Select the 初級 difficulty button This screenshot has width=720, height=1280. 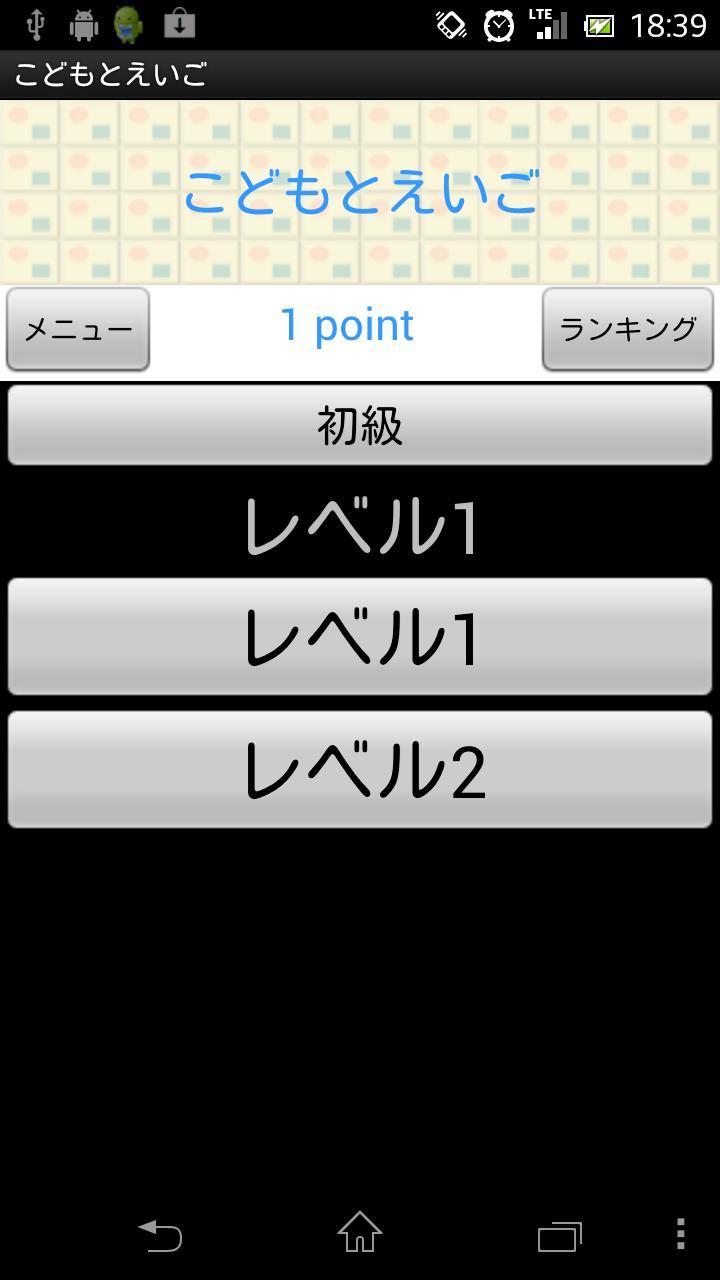(360, 425)
